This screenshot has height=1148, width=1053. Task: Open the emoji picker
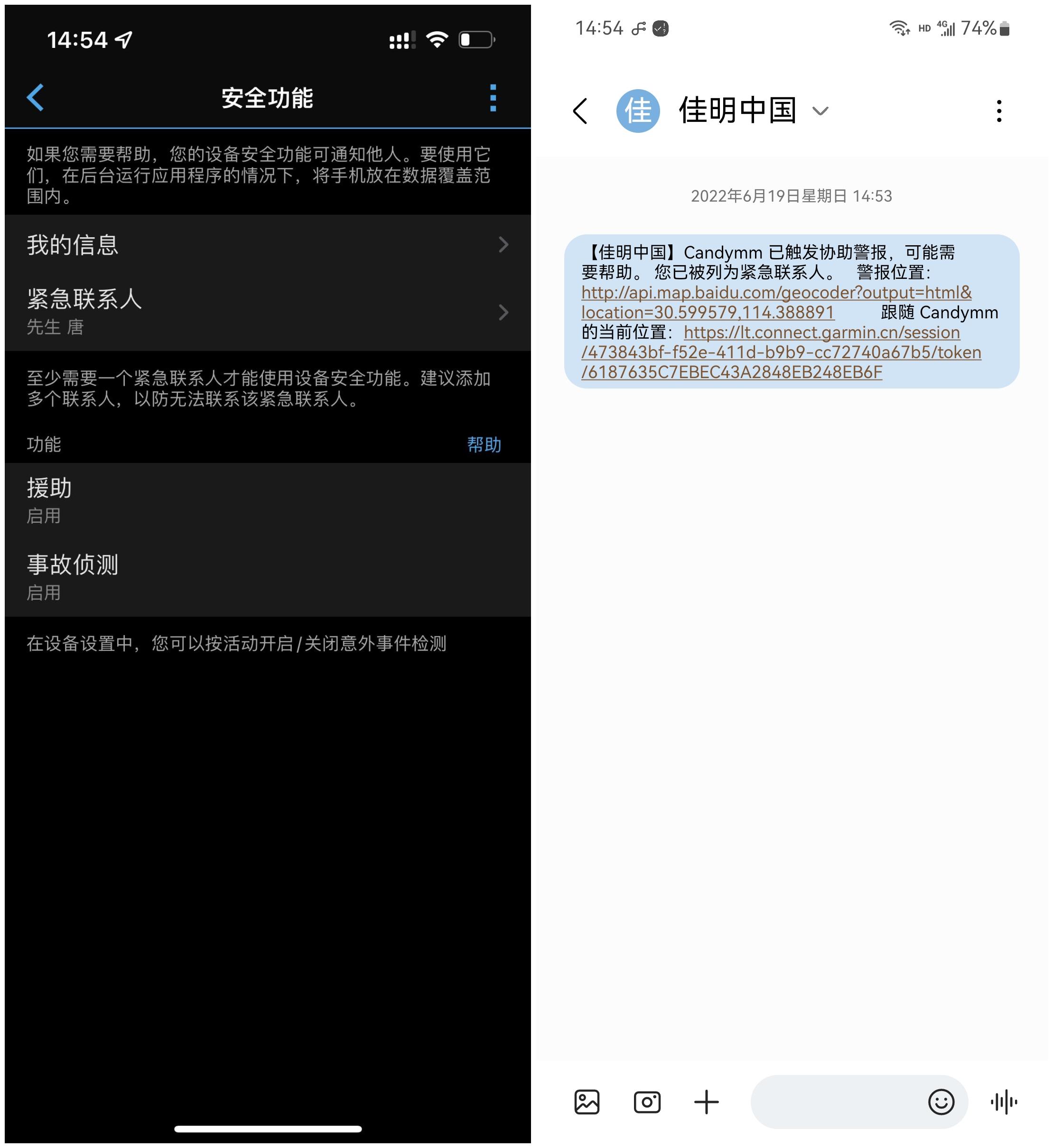(x=941, y=1102)
